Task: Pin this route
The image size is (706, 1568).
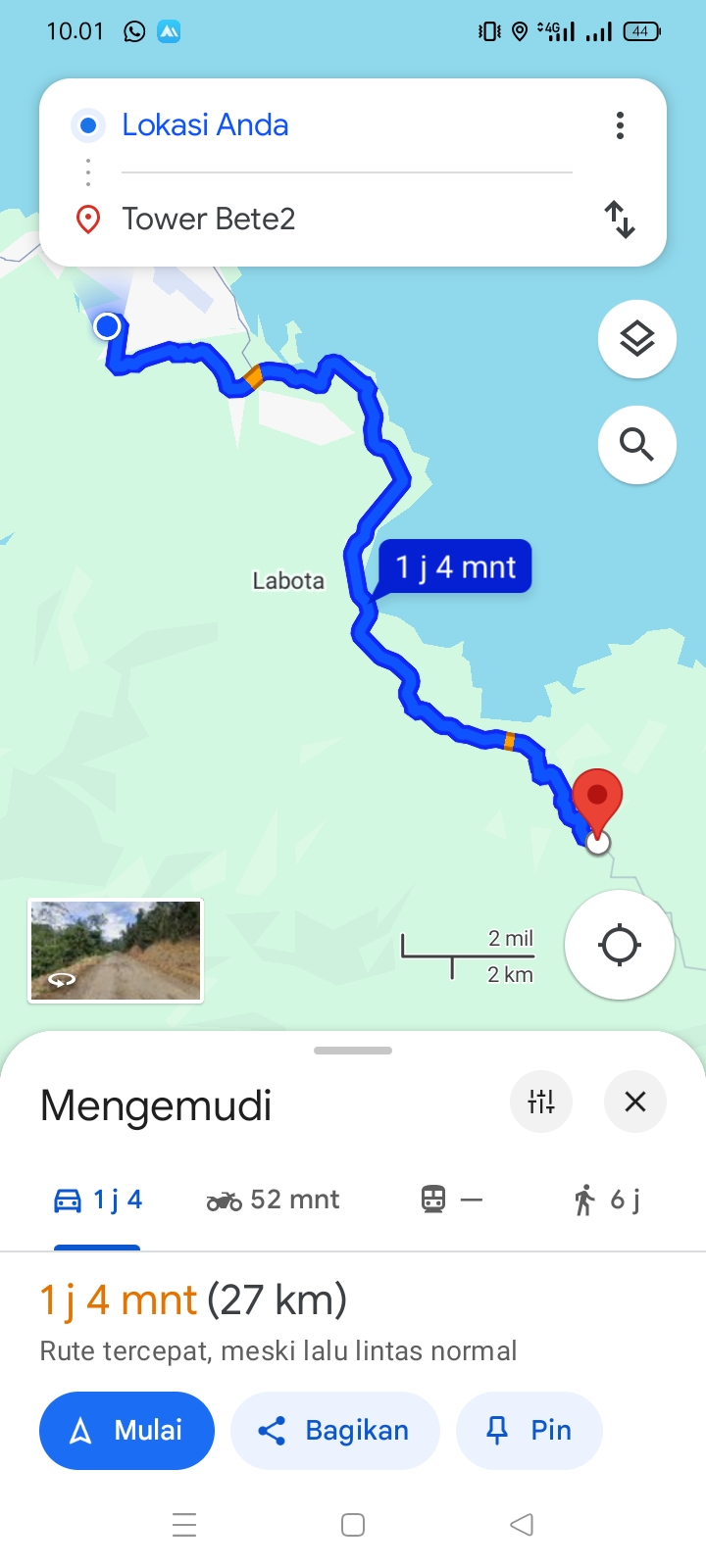Action: [x=529, y=1431]
